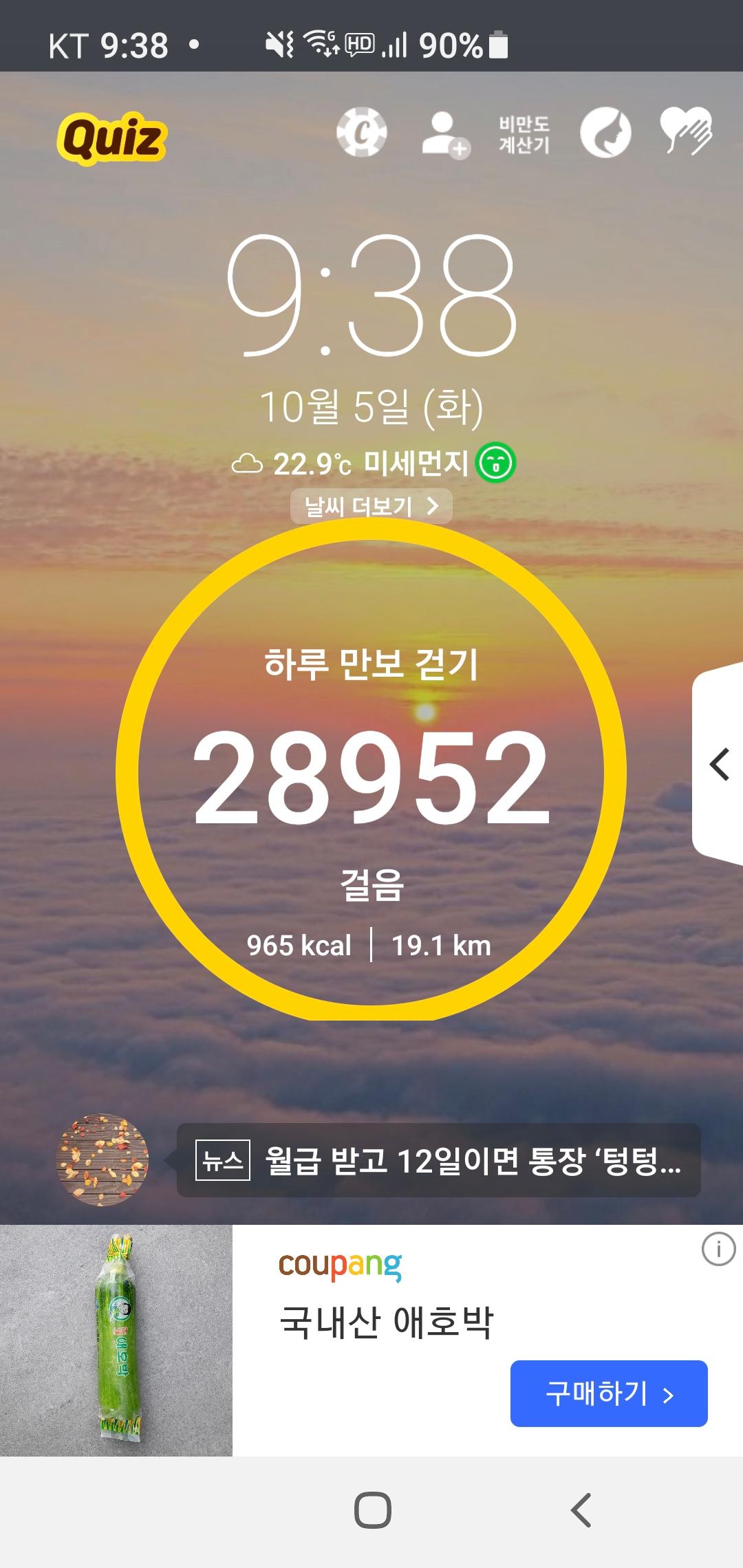Go to the system home screen
Screen dimensions: 743x1568
point(372,1510)
